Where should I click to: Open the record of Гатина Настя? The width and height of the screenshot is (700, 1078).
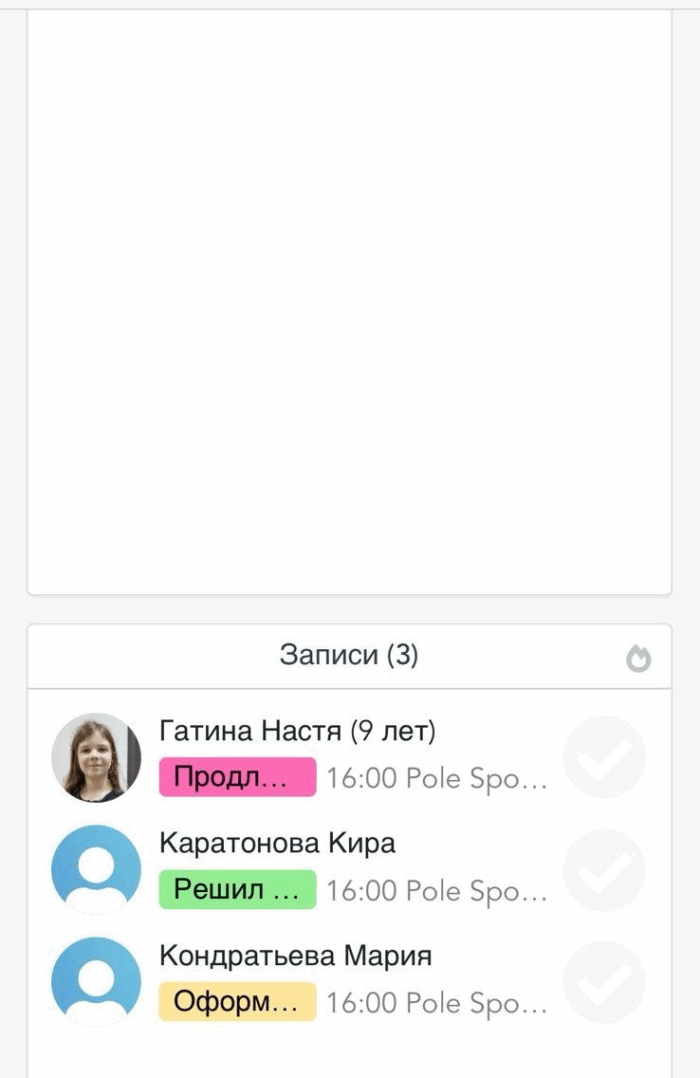point(297,732)
